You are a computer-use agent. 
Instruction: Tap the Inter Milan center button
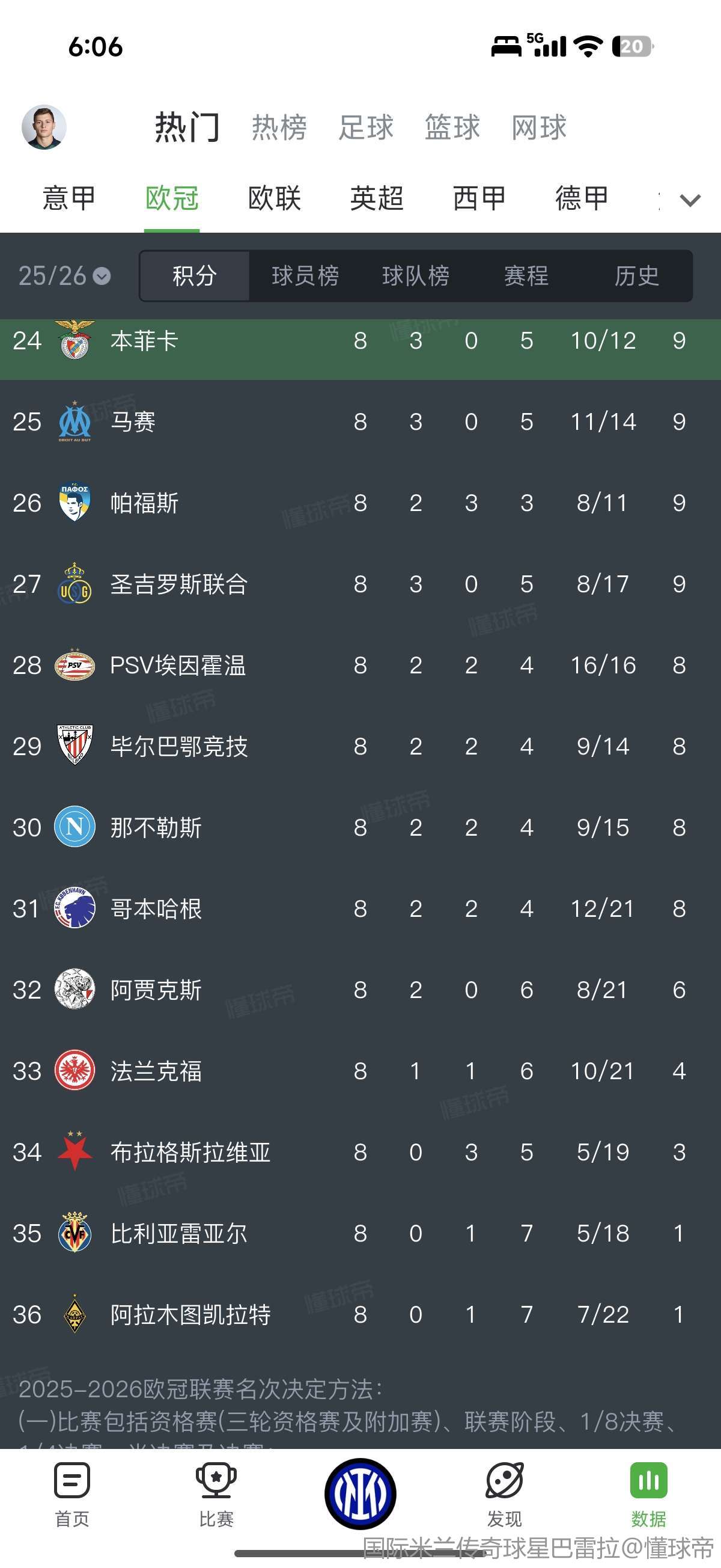coord(360,1493)
